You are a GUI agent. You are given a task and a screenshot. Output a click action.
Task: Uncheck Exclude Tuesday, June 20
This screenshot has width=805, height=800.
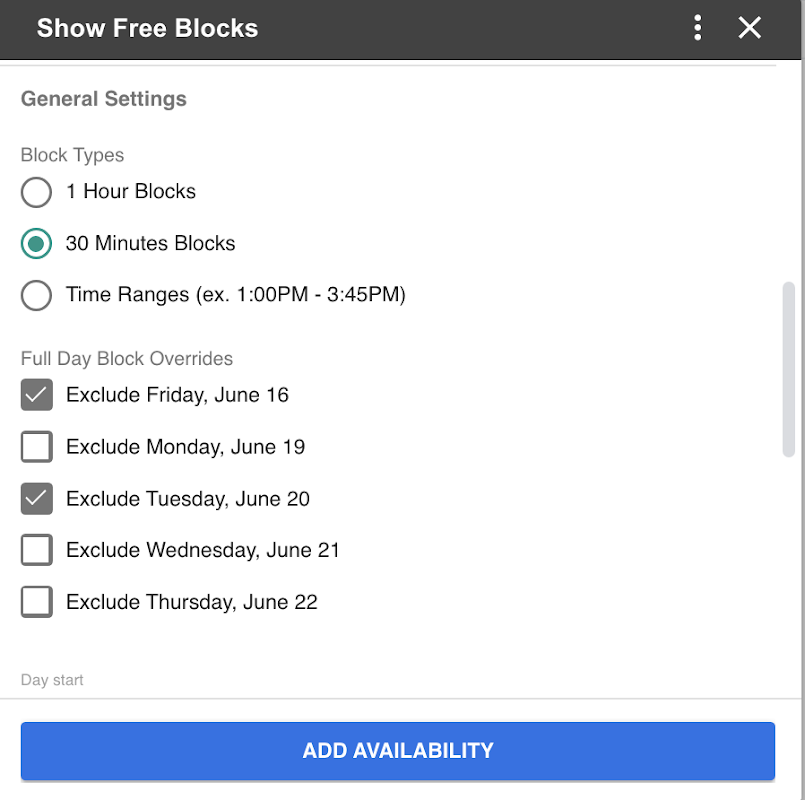point(37,499)
